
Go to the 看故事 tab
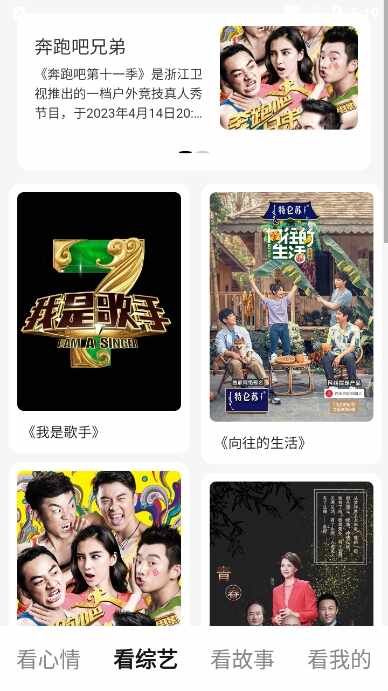pos(242,659)
